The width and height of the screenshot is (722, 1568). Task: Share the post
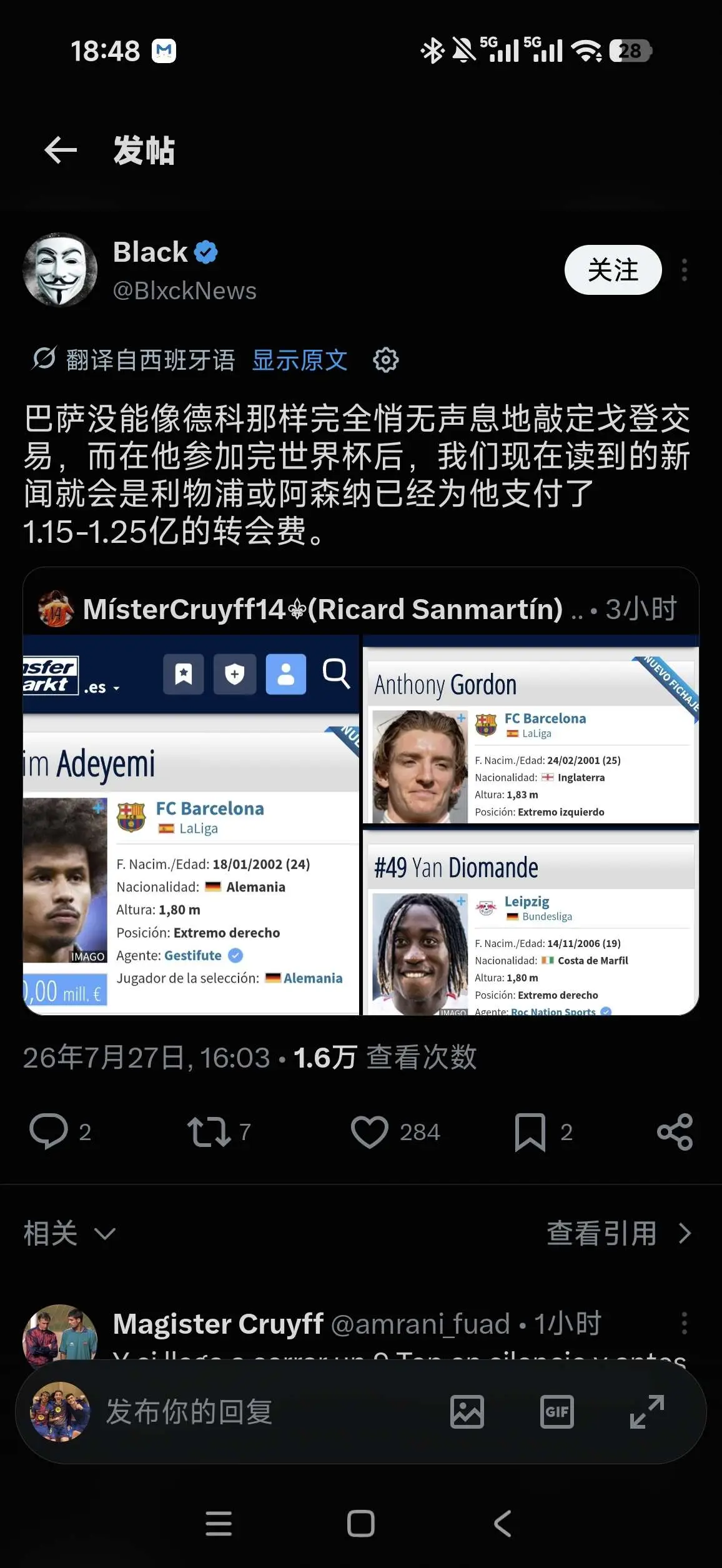pos(675,1131)
